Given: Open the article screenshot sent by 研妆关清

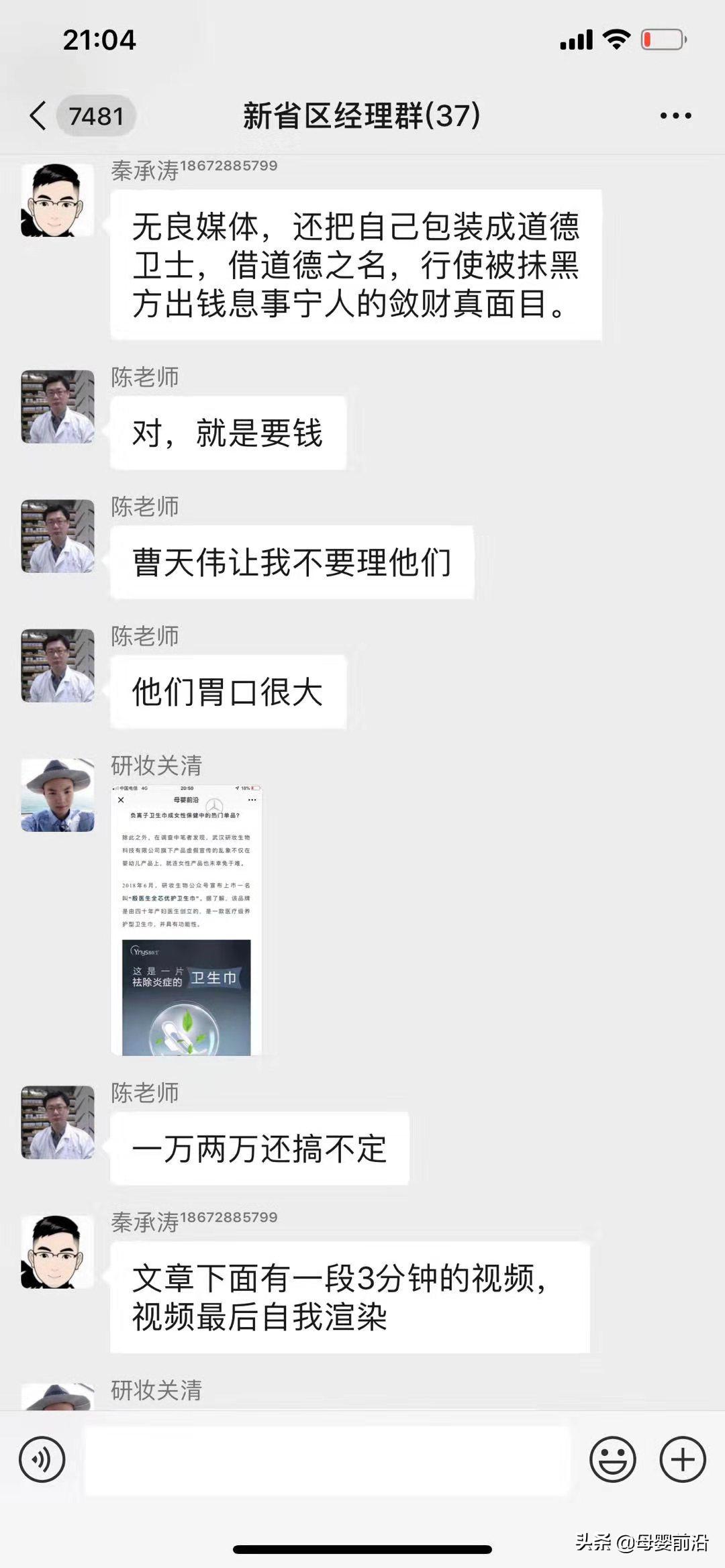Looking at the screenshot, I should pyautogui.click(x=186, y=921).
